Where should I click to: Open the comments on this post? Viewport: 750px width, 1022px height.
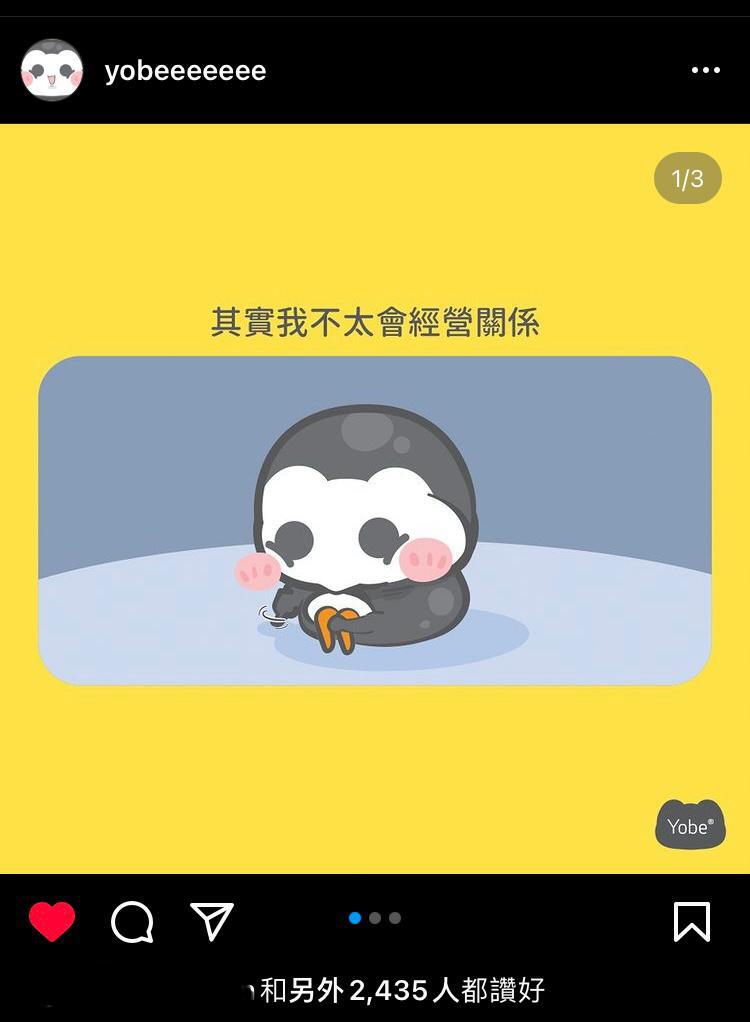pyautogui.click(x=132, y=922)
